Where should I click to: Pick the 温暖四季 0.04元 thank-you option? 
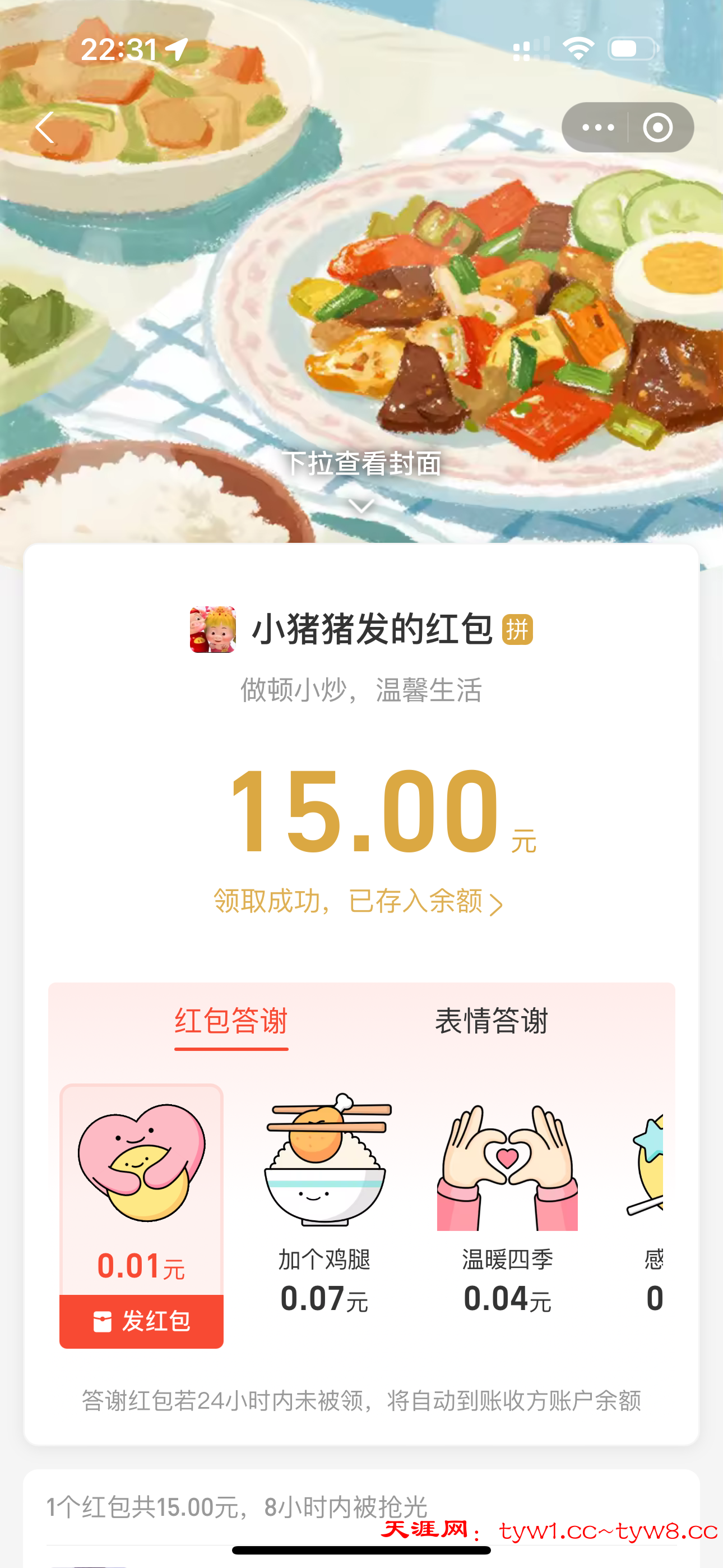point(507,1202)
